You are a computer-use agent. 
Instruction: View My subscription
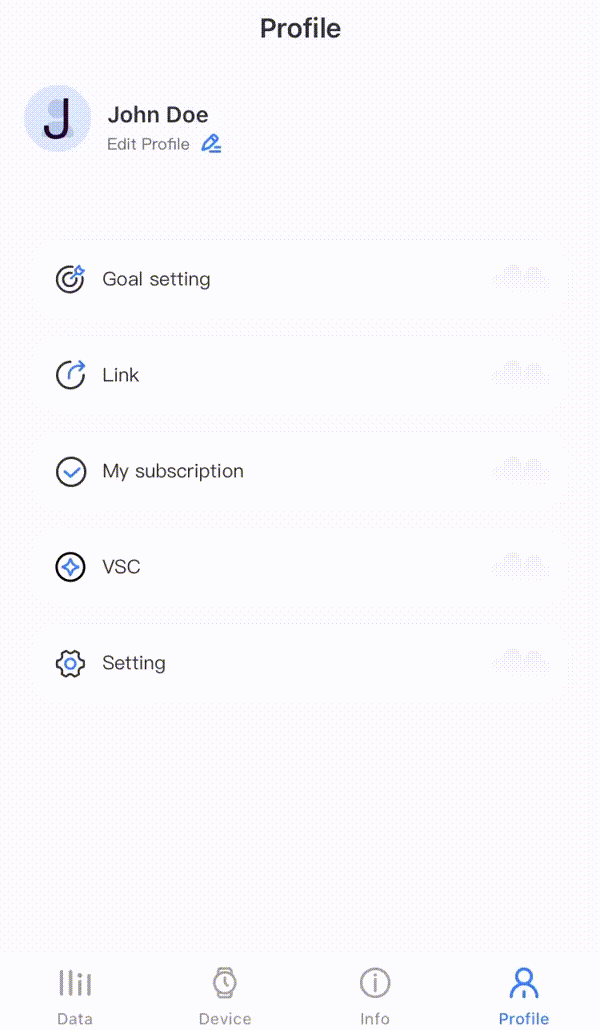coord(300,471)
